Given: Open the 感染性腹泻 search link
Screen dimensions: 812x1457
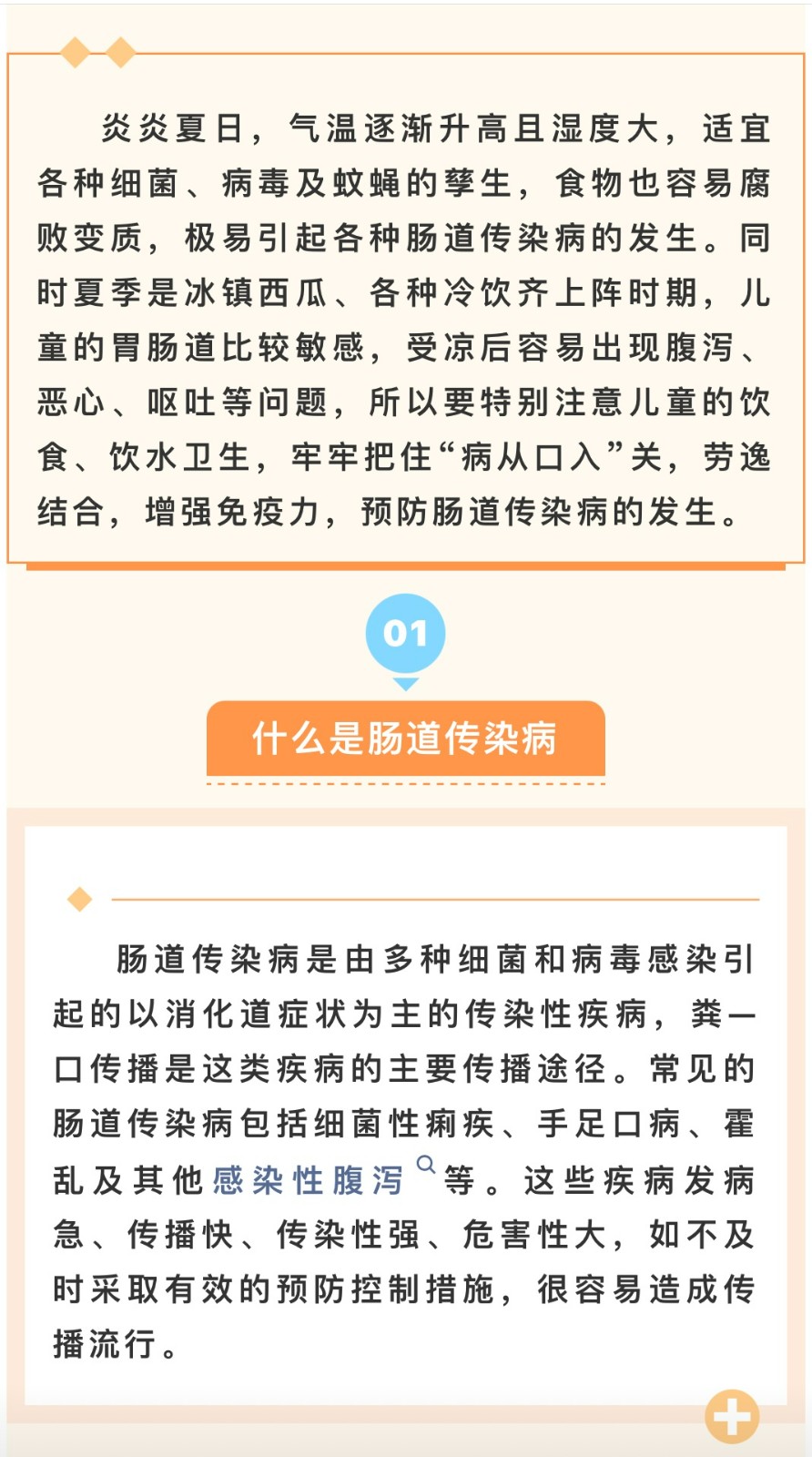Looking at the screenshot, I should pyautogui.click(x=310, y=1179).
